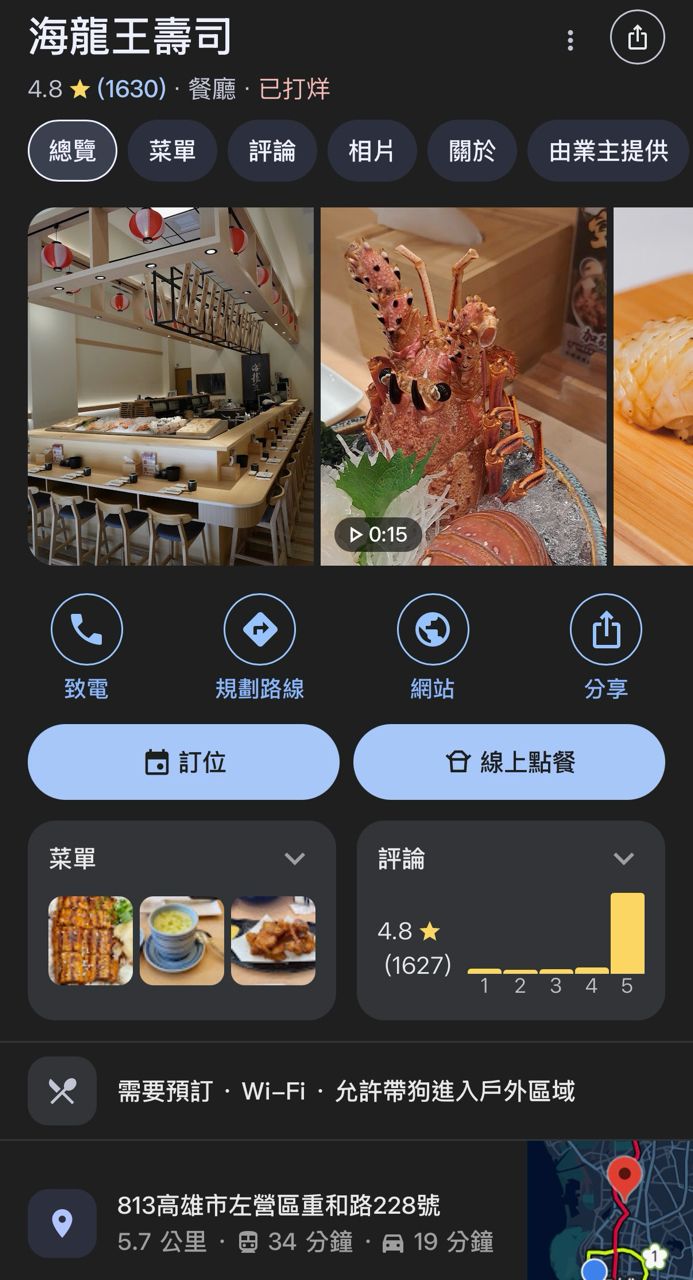Open the map preview thumbnail
Viewport: 693px width, 1280px height.
pyautogui.click(x=610, y=1210)
